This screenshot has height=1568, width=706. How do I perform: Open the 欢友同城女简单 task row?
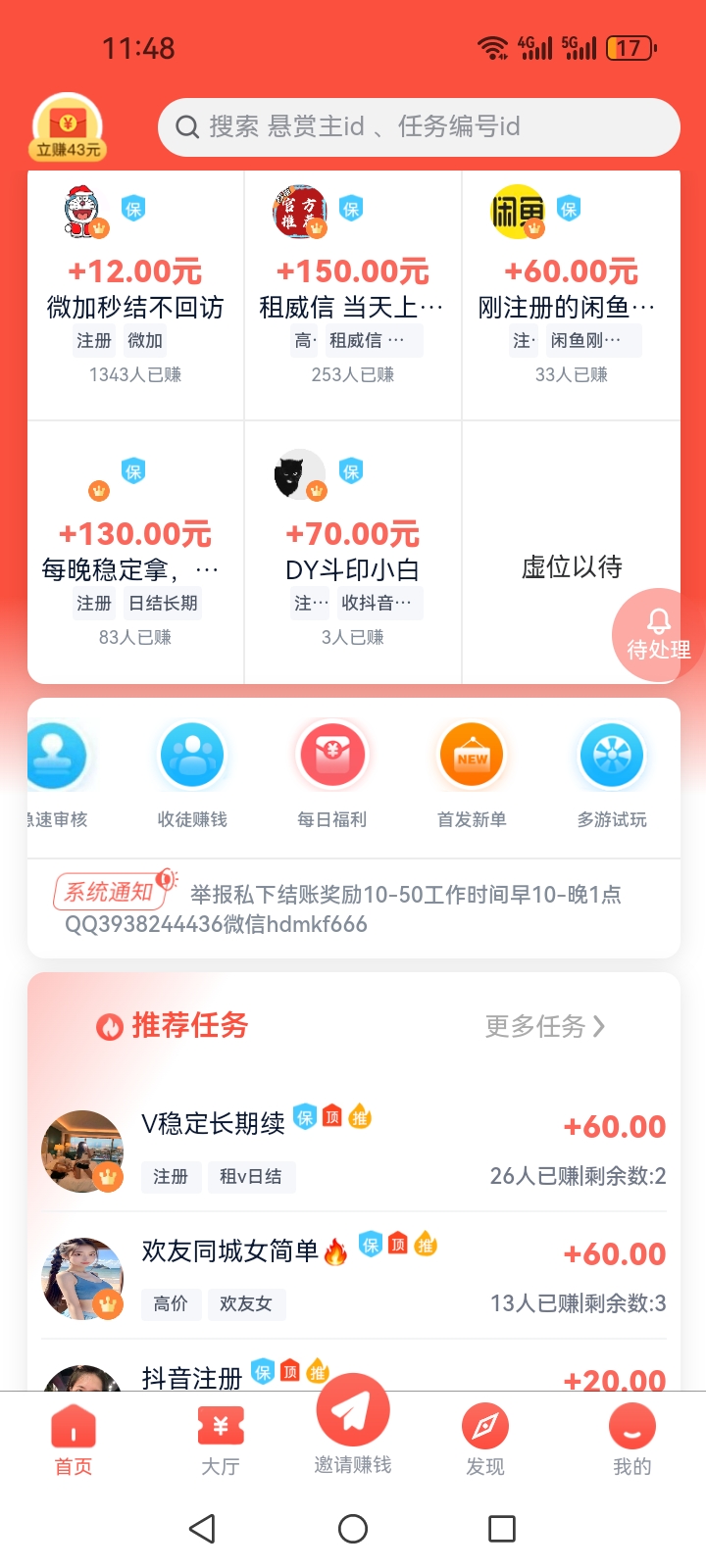(x=353, y=1276)
